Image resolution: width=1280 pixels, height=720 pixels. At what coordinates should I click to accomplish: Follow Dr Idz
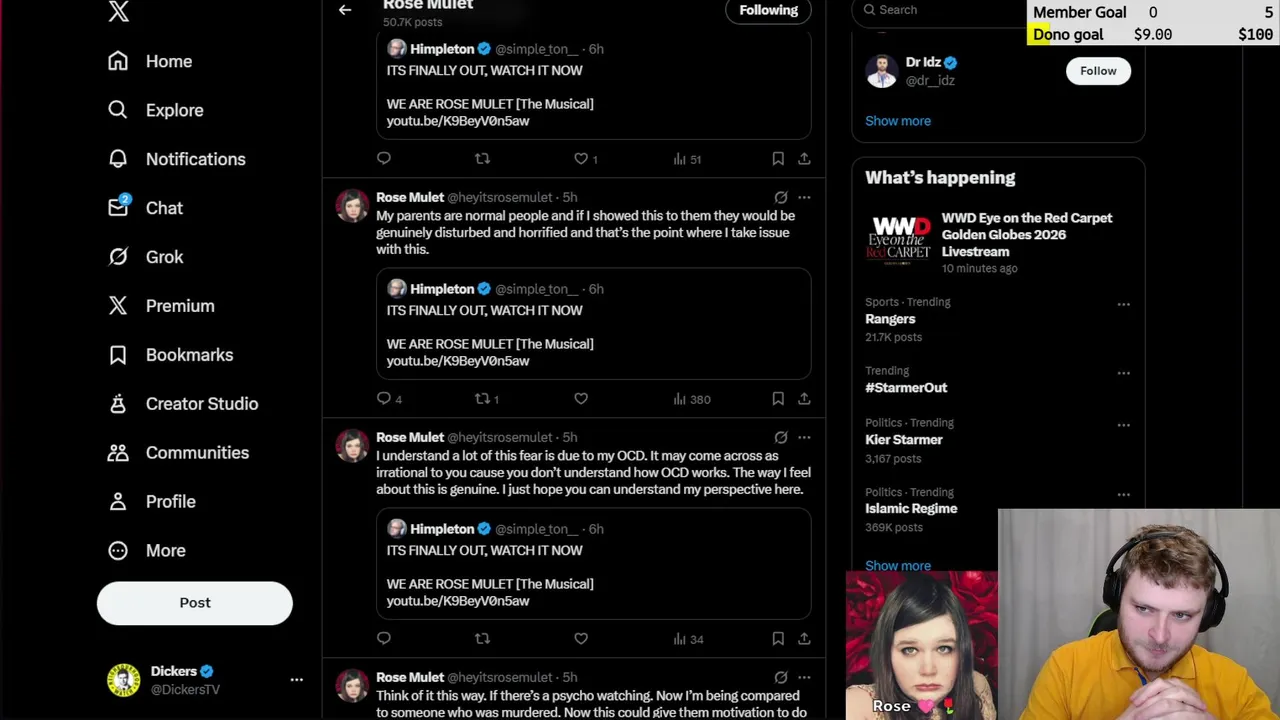[x=1098, y=71]
